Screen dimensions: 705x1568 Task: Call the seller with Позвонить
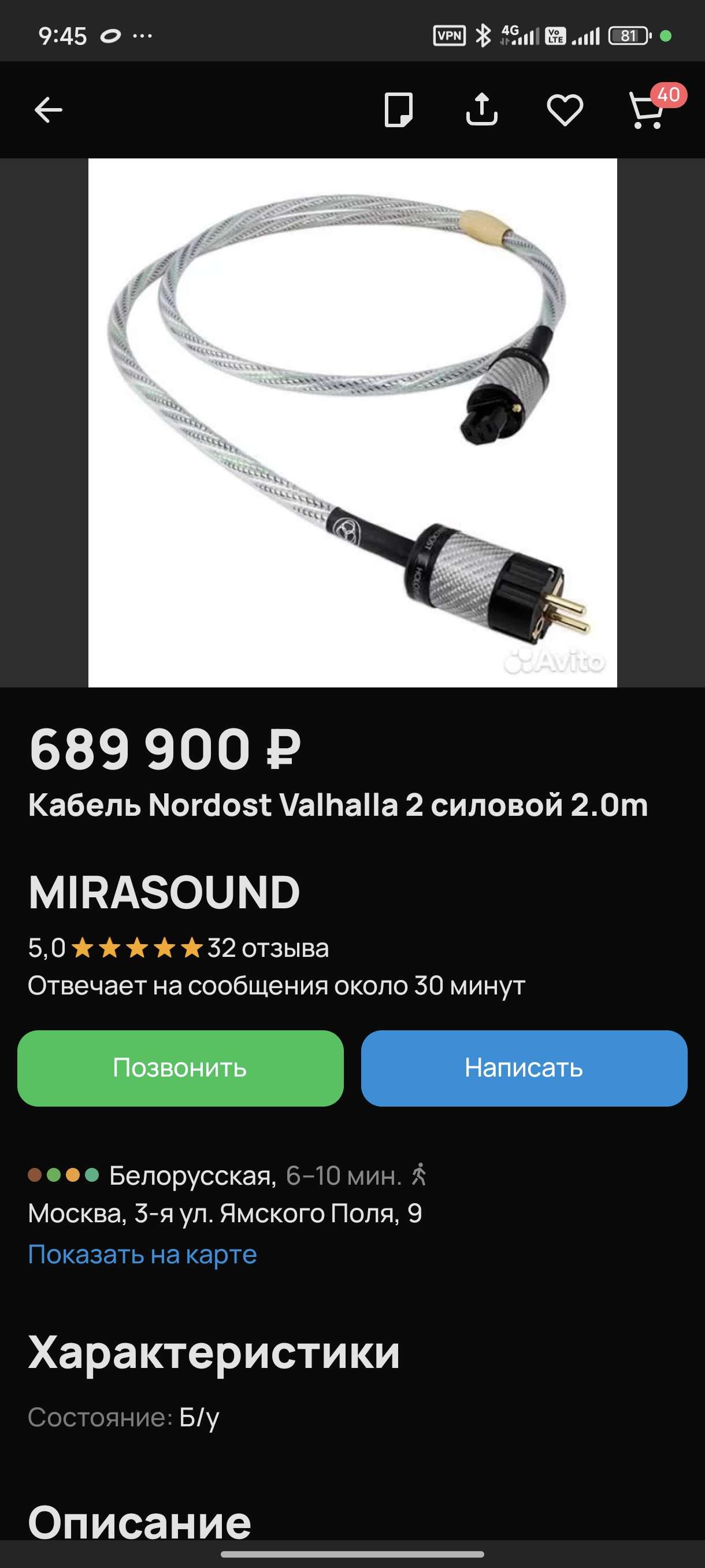180,1068
